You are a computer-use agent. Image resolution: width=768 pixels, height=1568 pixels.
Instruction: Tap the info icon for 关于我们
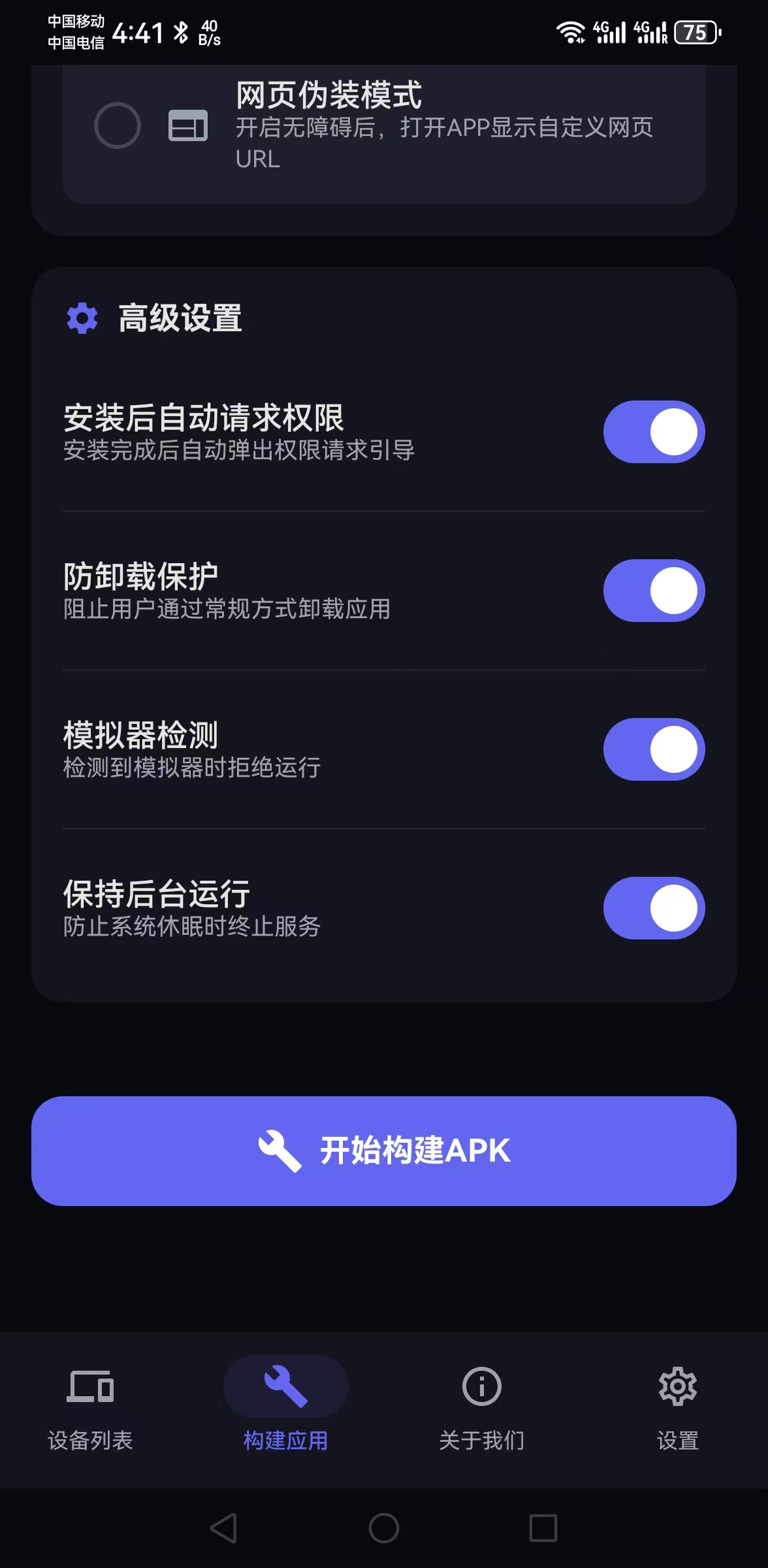tap(481, 1386)
